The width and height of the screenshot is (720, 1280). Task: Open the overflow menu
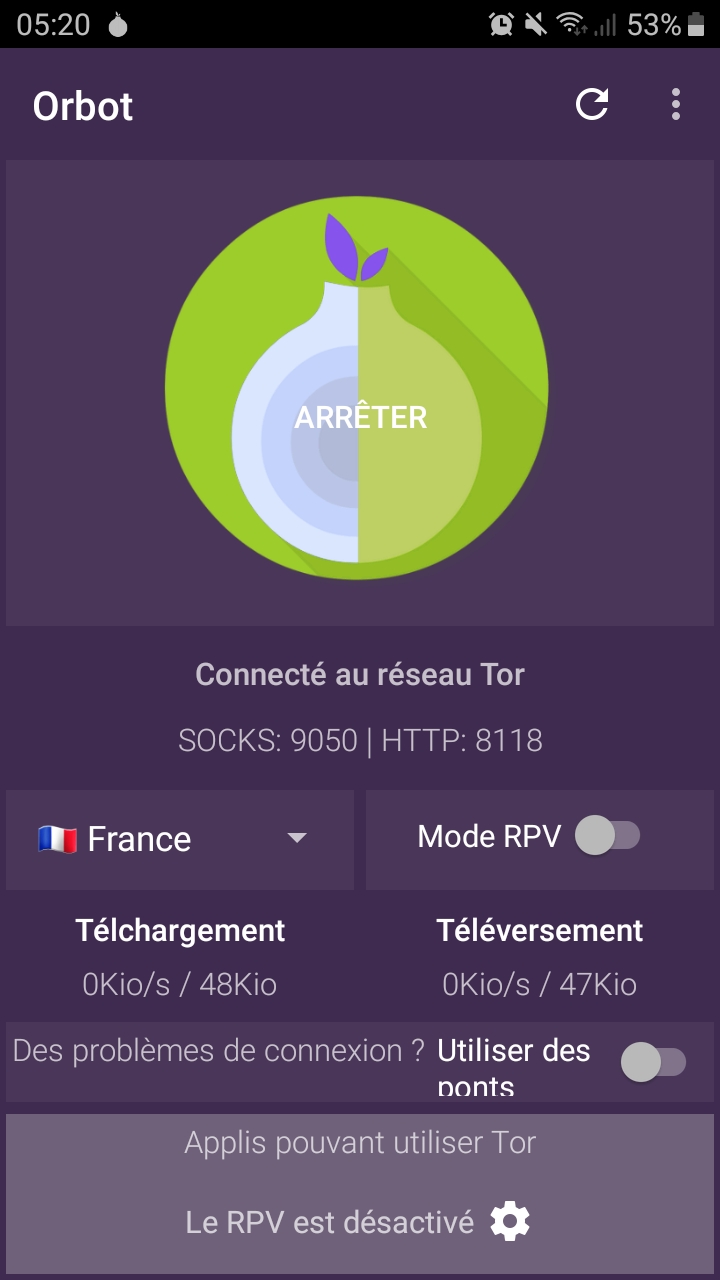[676, 104]
